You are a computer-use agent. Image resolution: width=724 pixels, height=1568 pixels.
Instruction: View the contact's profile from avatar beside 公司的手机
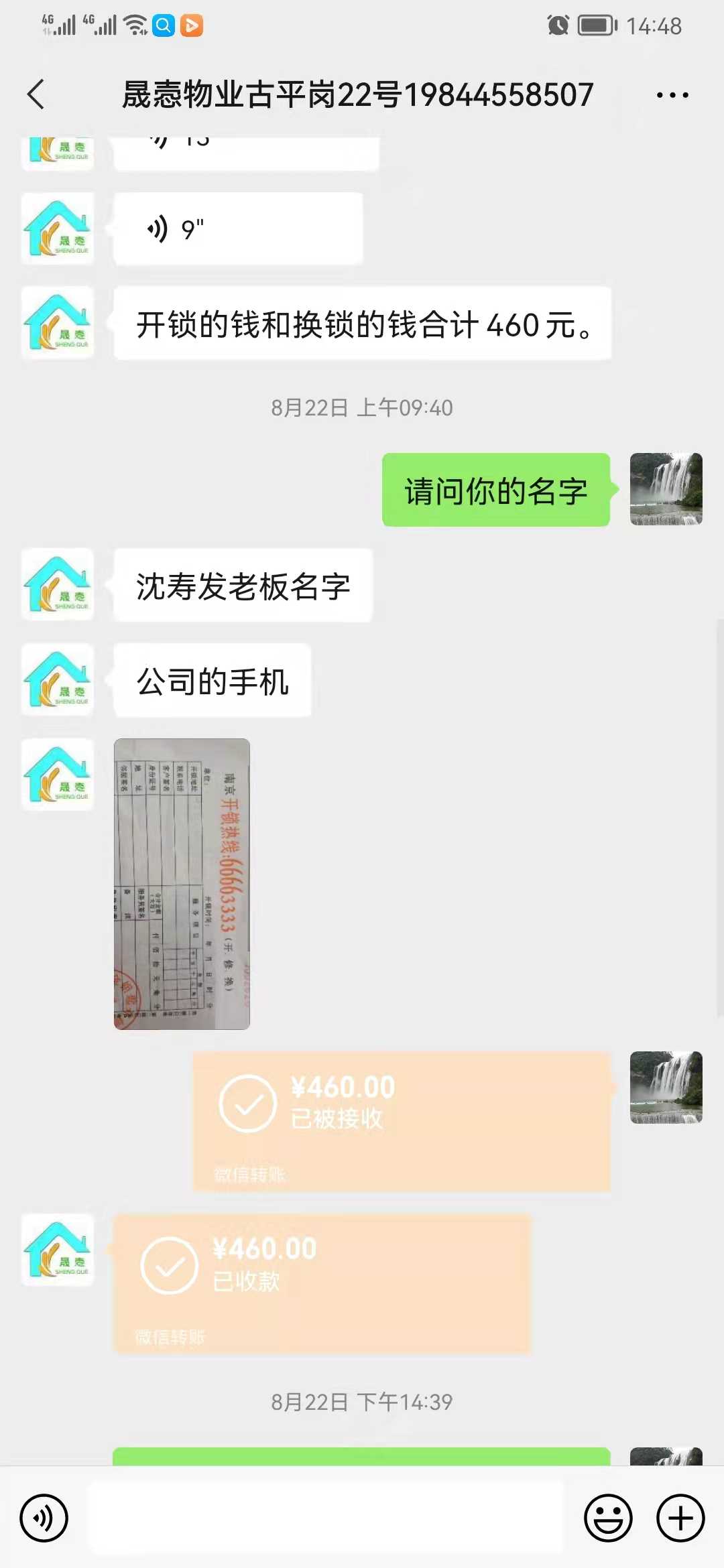[x=58, y=679]
